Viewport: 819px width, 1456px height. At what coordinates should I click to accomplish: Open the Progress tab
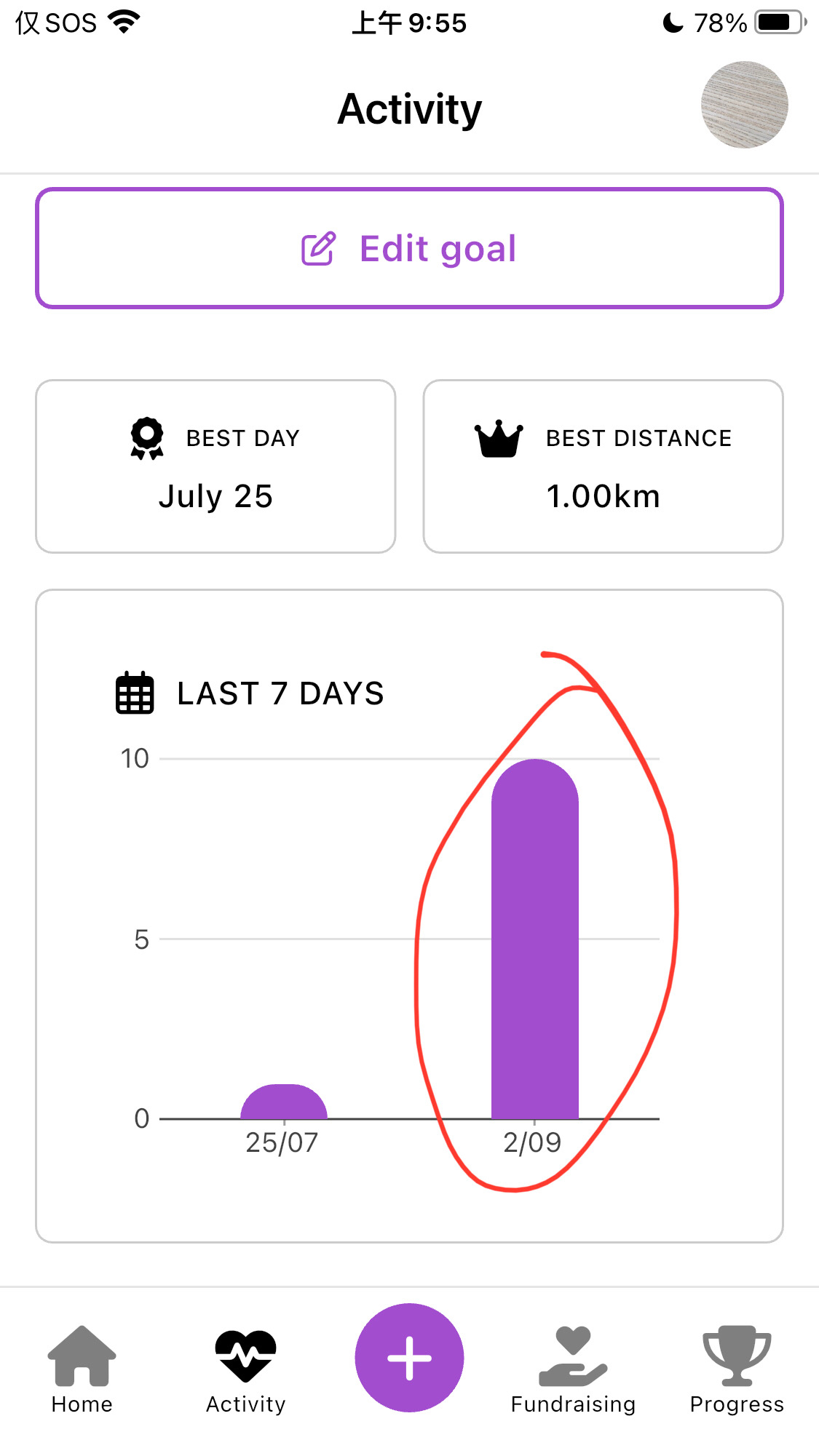tap(737, 1369)
